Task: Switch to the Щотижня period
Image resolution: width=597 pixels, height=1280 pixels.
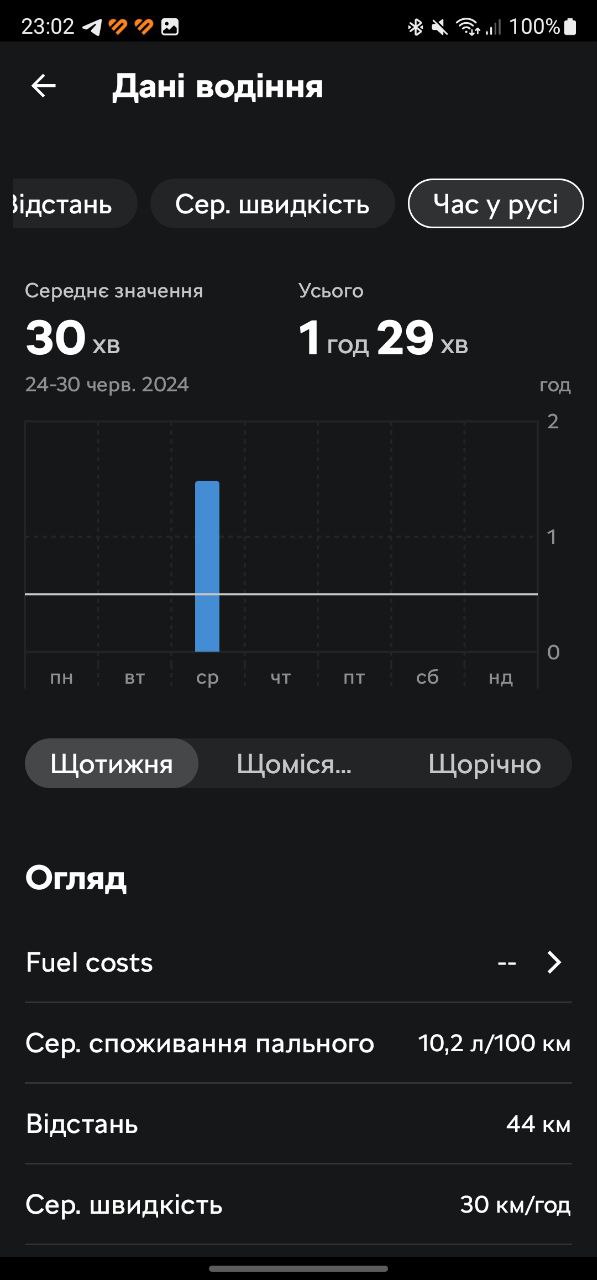Action: tap(112, 764)
